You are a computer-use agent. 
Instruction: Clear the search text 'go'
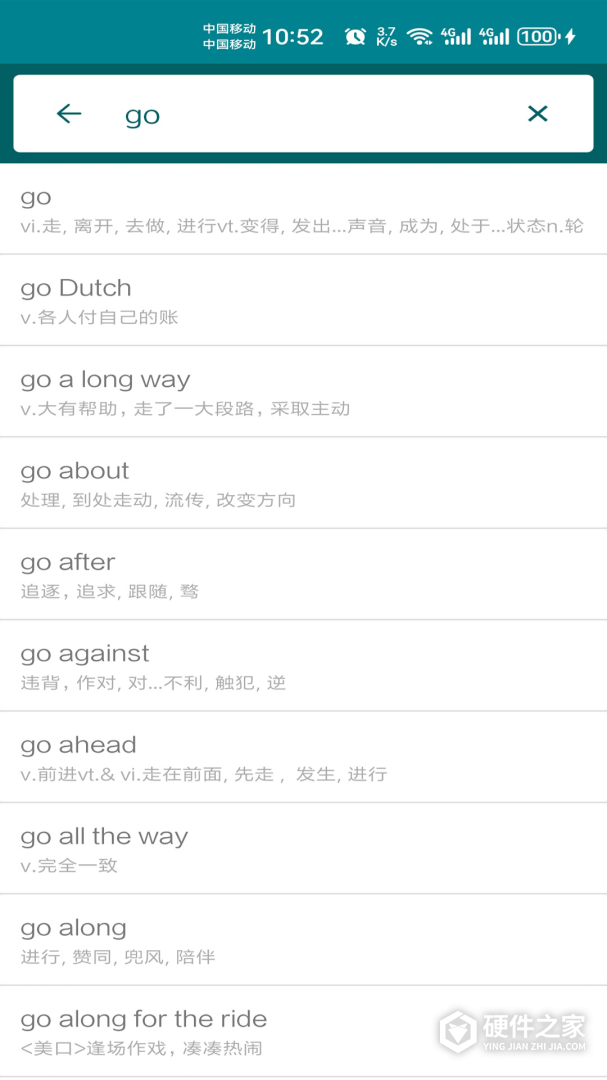click(x=538, y=114)
